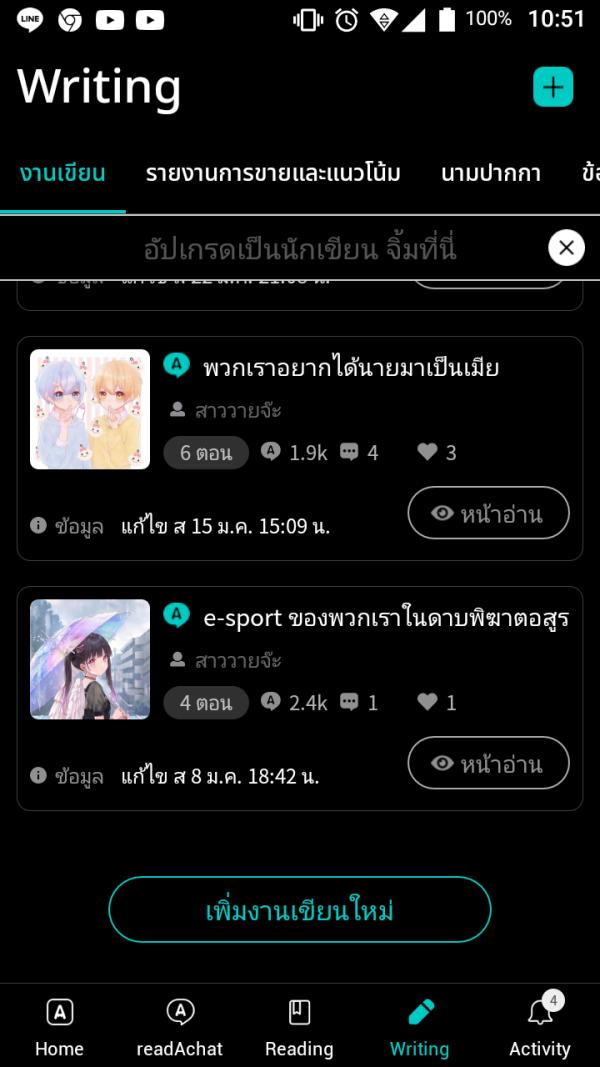Switch to the นามปากกา tab
The image size is (600, 1067).
click(x=490, y=173)
